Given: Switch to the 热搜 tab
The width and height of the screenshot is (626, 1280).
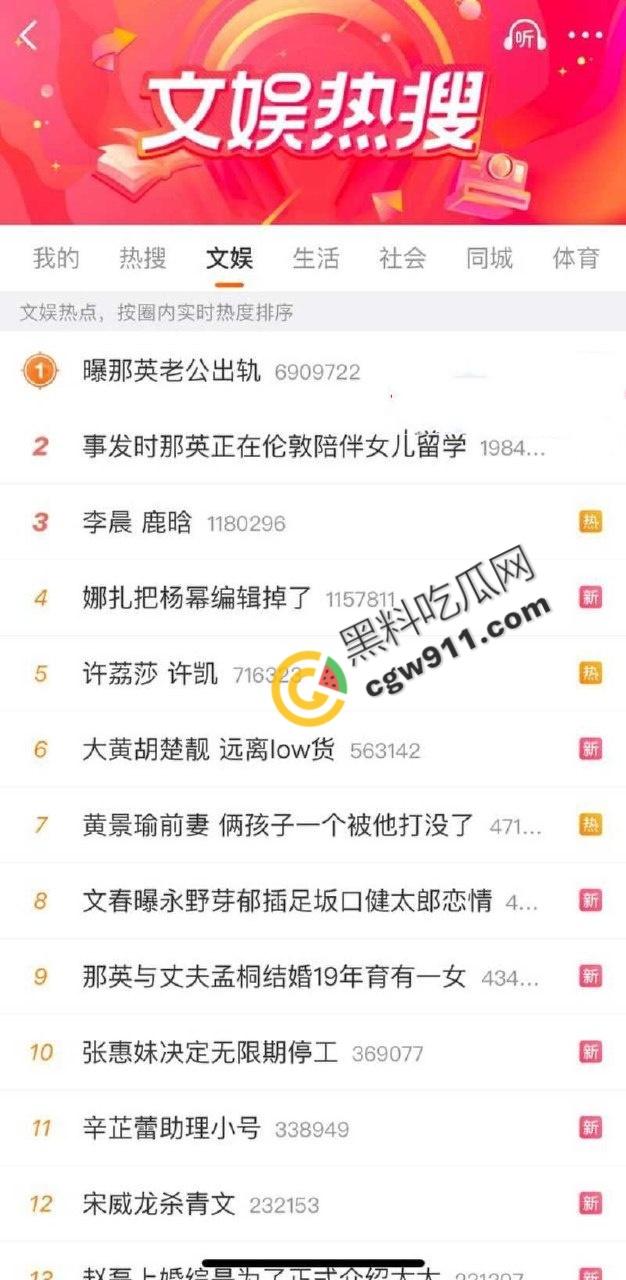Looking at the screenshot, I should (142, 258).
